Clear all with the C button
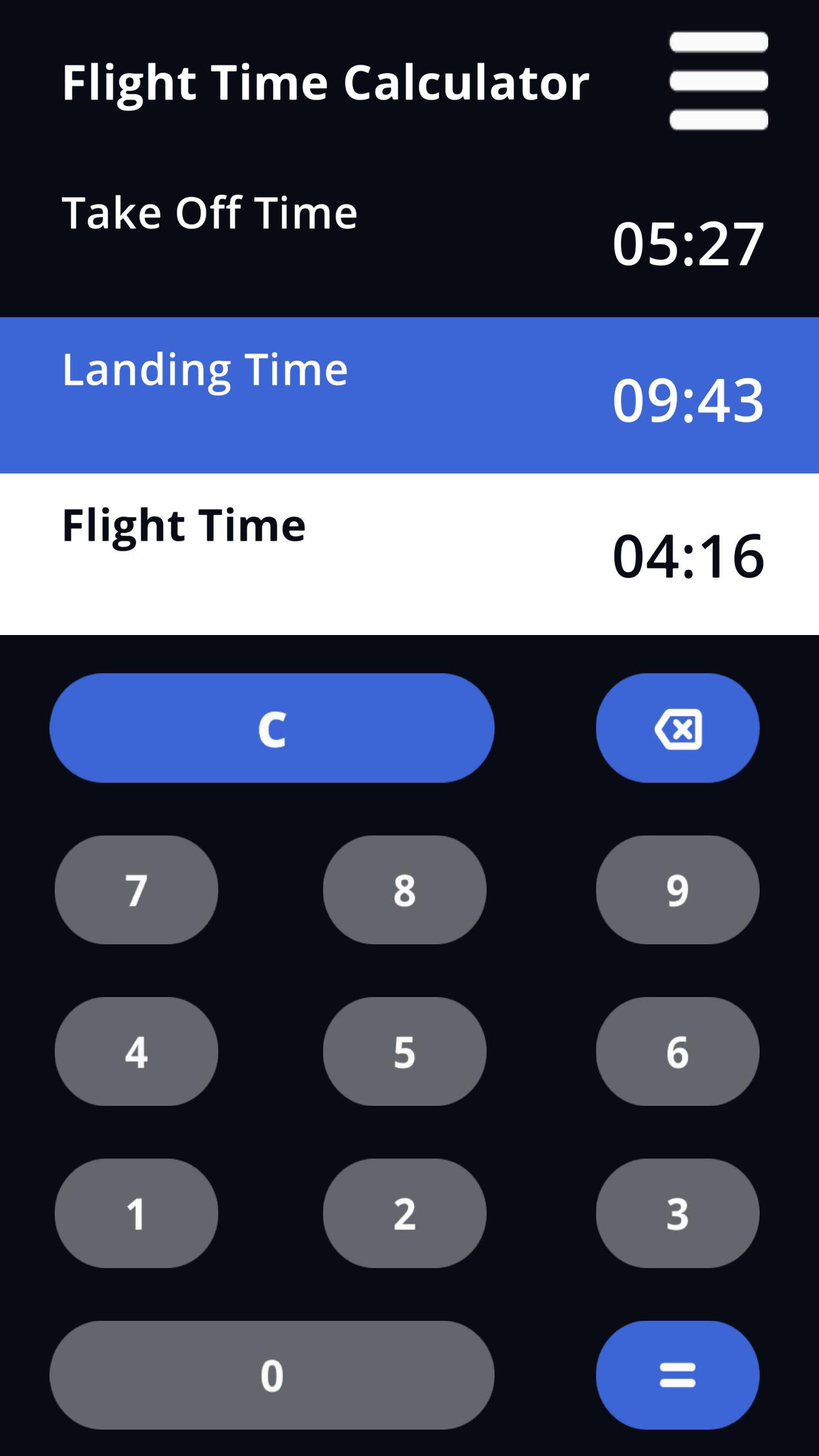The image size is (819, 1456). 272,728
